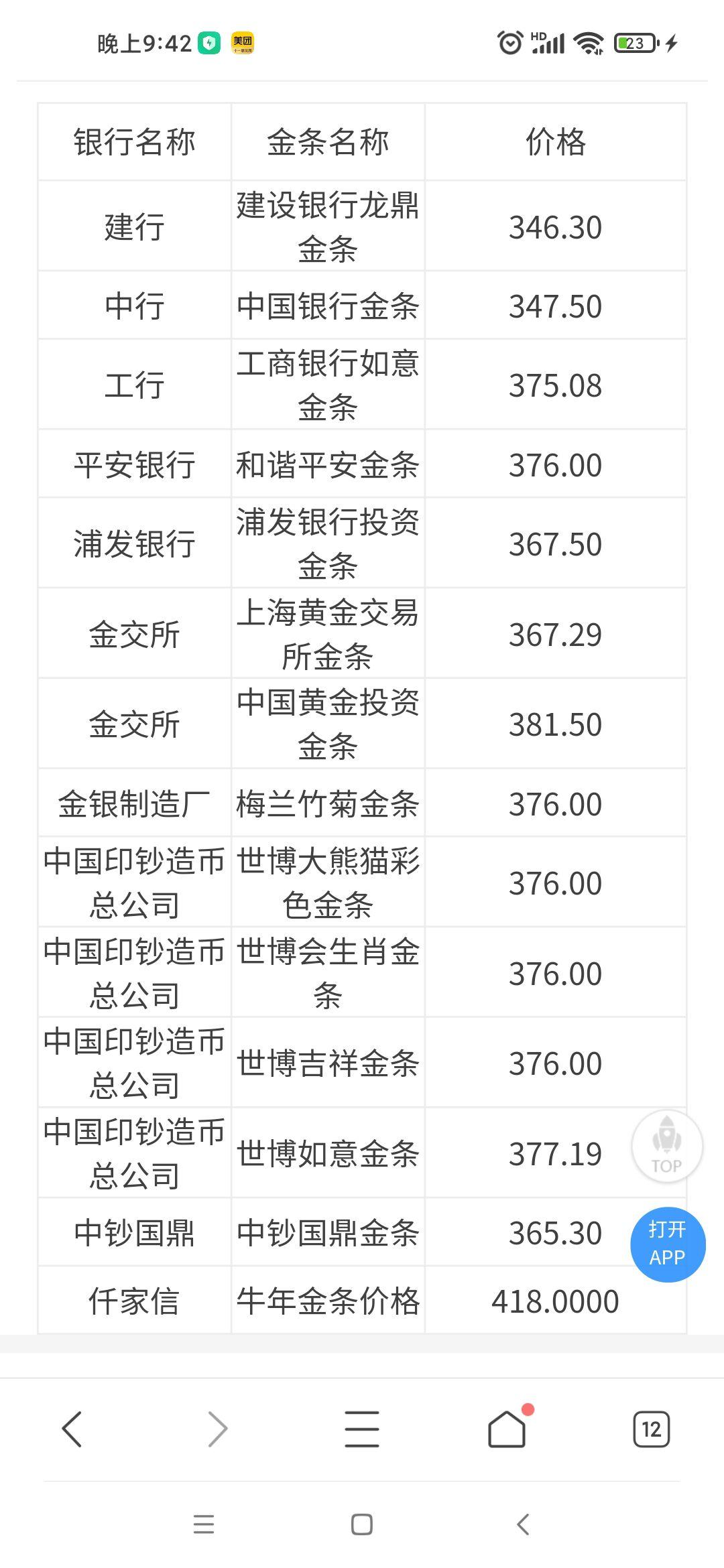Tap the TOP back-to-top button
This screenshot has width=724, height=1568.
(x=666, y=1146)
